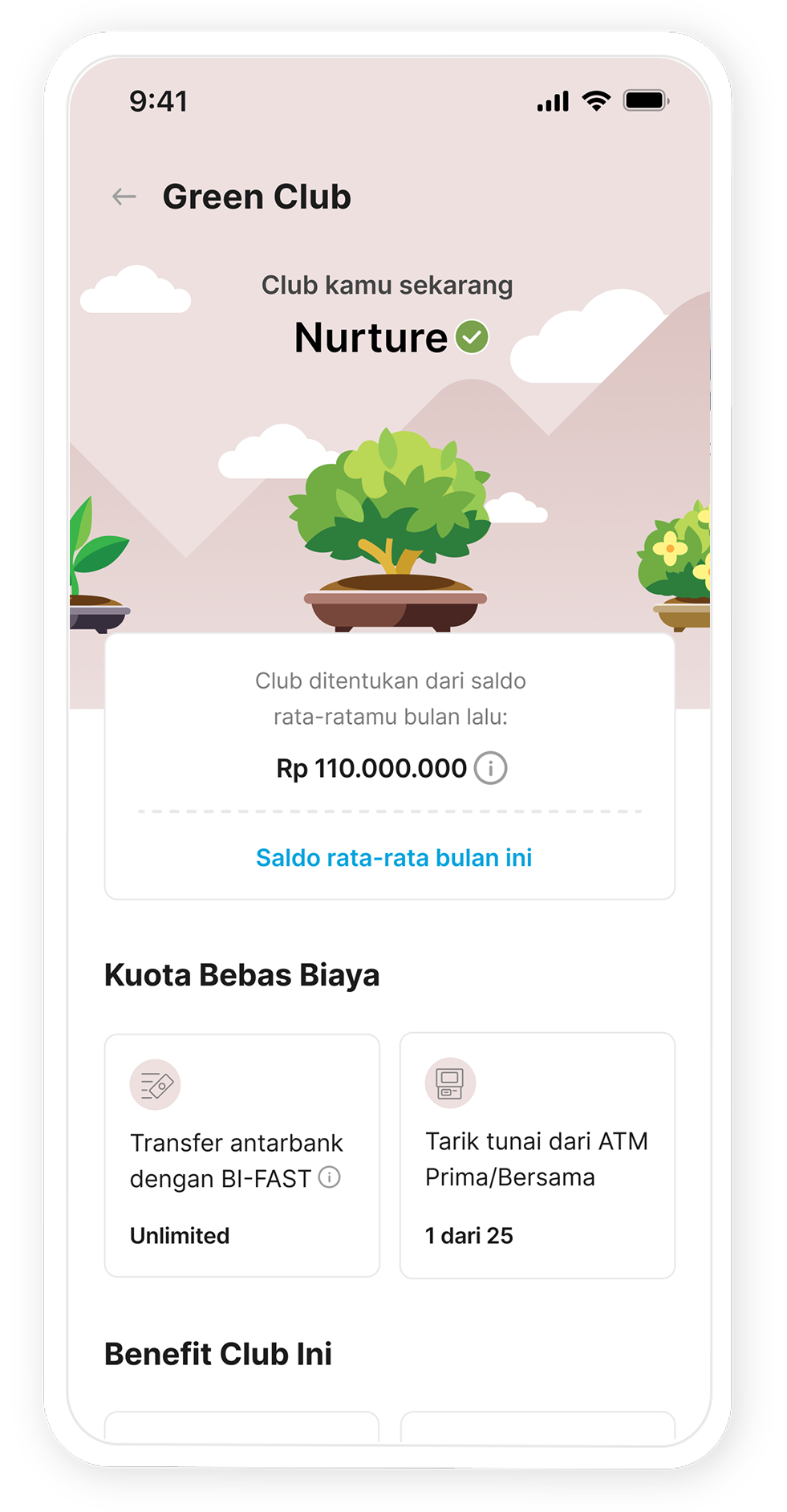Open the Tarik tunai dari ATM Prima/Bersama card
Image resolution: width=787 pixels, height=1512 pixels.
(x=537, y=1156)
